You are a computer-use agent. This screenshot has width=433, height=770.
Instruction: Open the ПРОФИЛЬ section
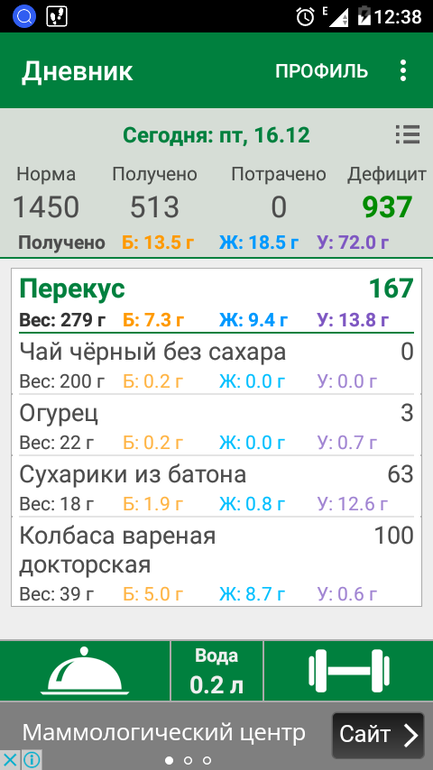coord(321,71)
